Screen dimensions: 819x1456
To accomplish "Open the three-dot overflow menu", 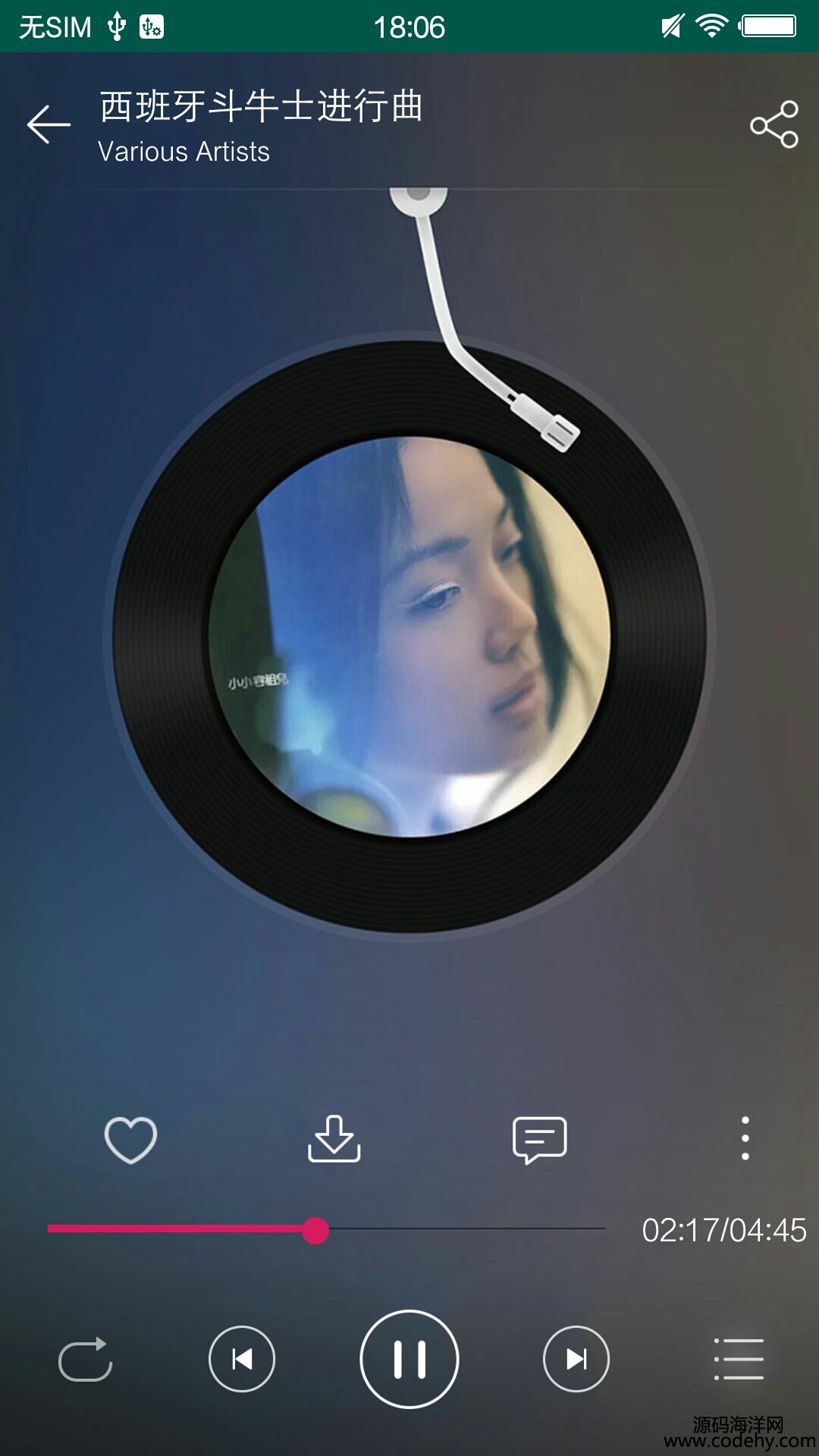I will (x=745, y=1138).
